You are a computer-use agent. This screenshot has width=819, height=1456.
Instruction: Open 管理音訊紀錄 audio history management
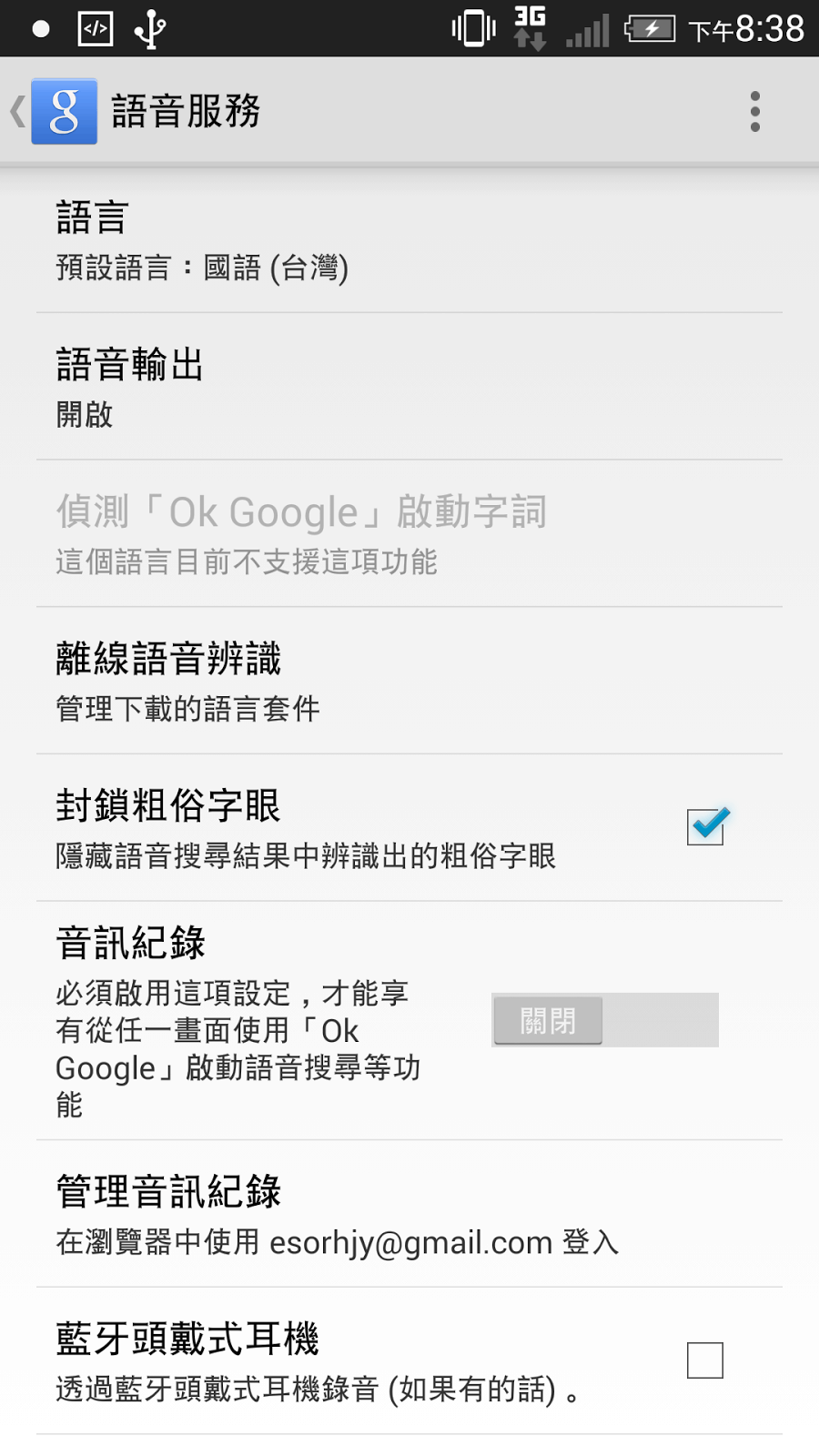(x=409, y=1215)
